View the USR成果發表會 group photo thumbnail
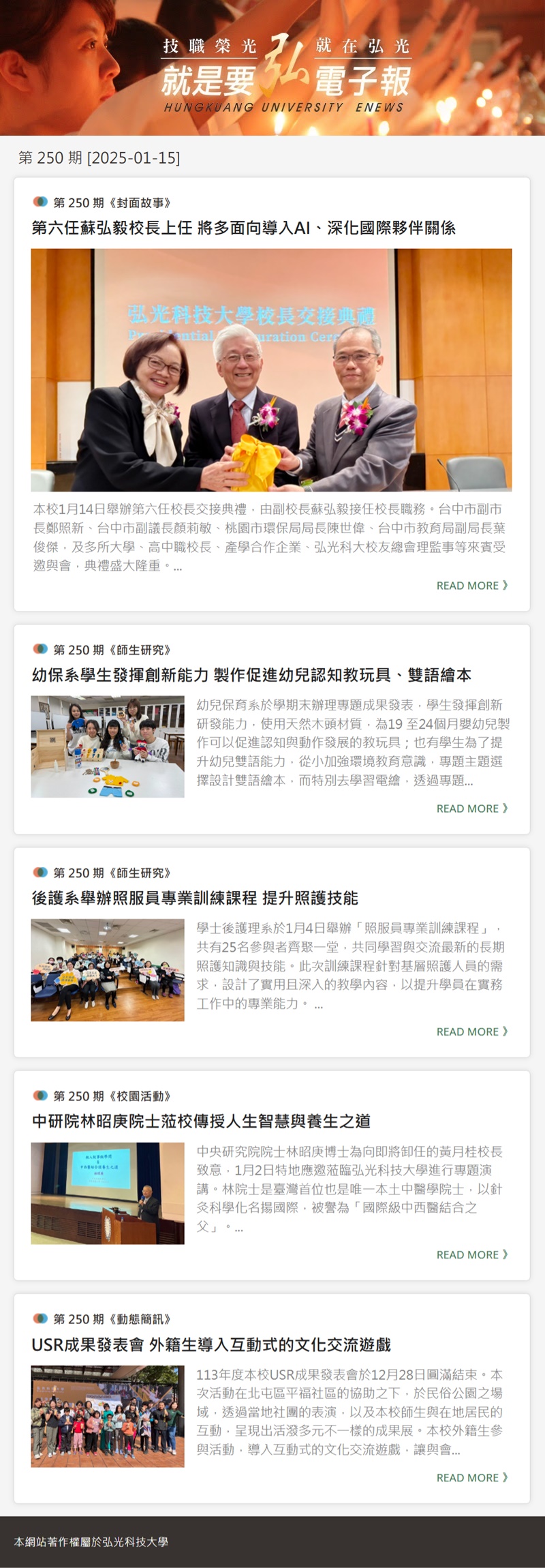 tap(108, 1415)
